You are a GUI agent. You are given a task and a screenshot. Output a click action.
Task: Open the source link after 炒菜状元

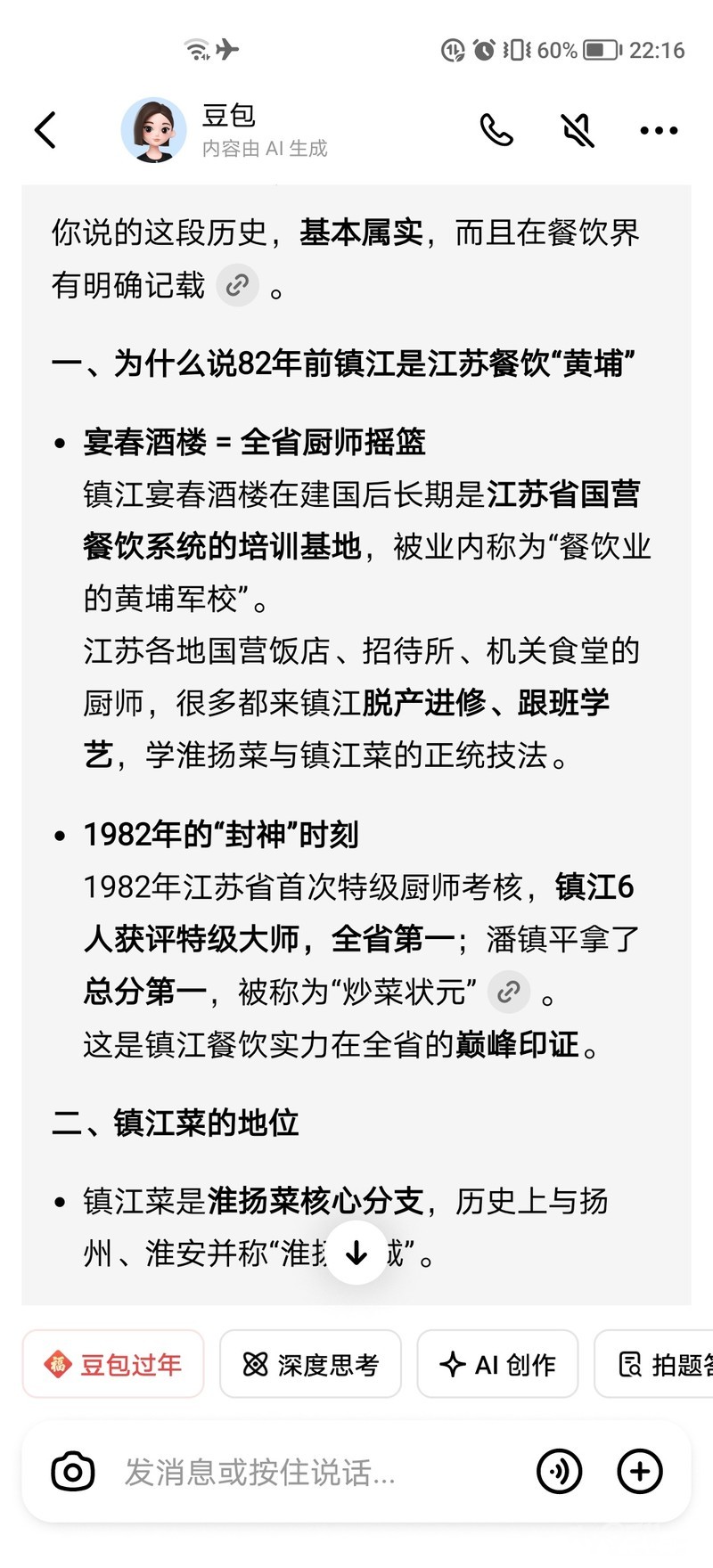point(509,991)
